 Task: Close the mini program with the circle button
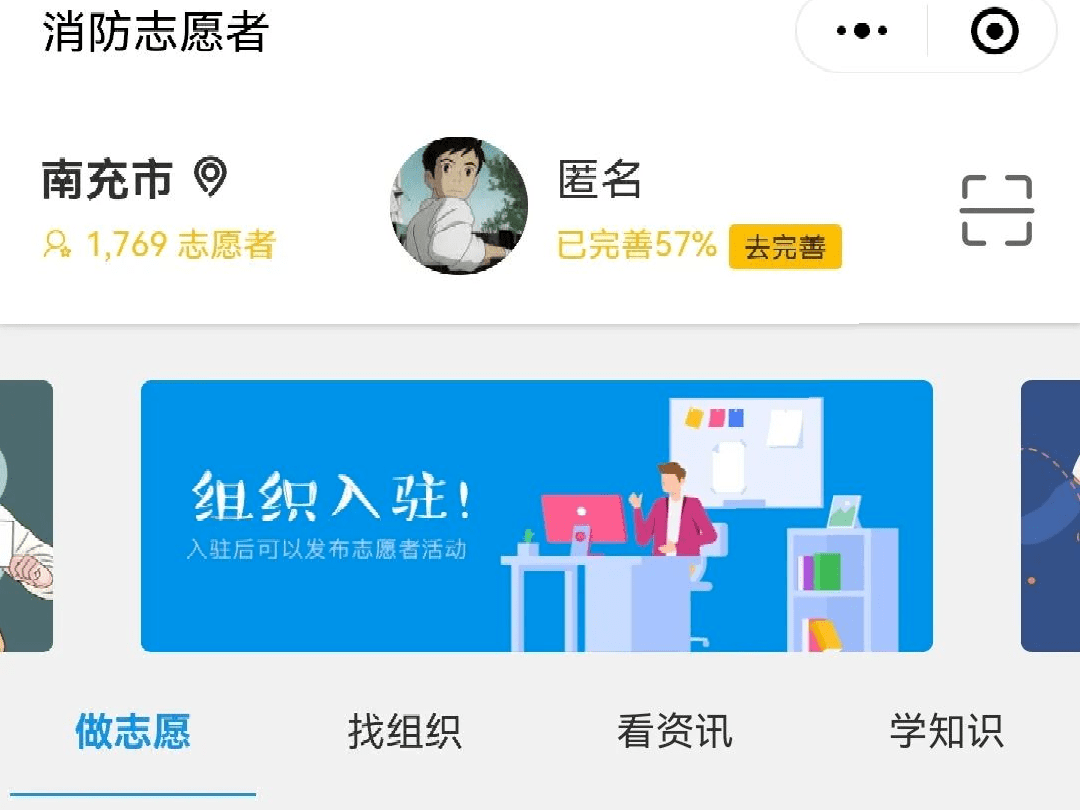(994, 31)
